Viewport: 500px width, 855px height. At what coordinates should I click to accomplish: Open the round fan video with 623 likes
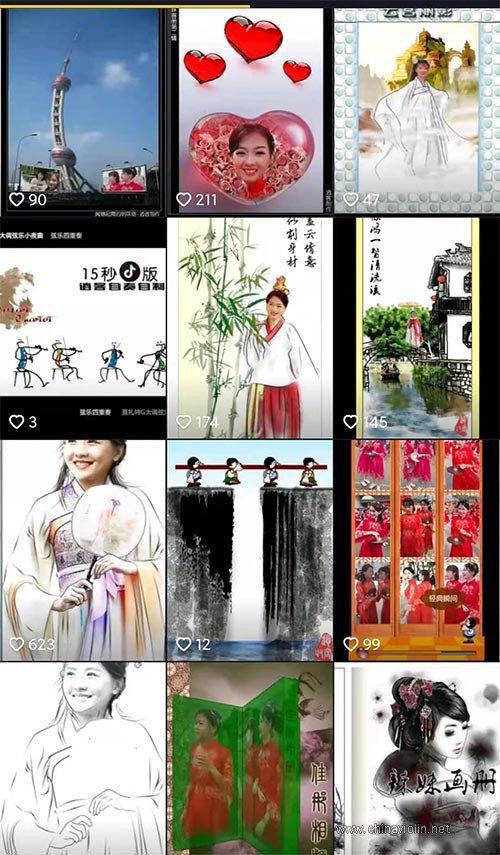coord(83,550)
